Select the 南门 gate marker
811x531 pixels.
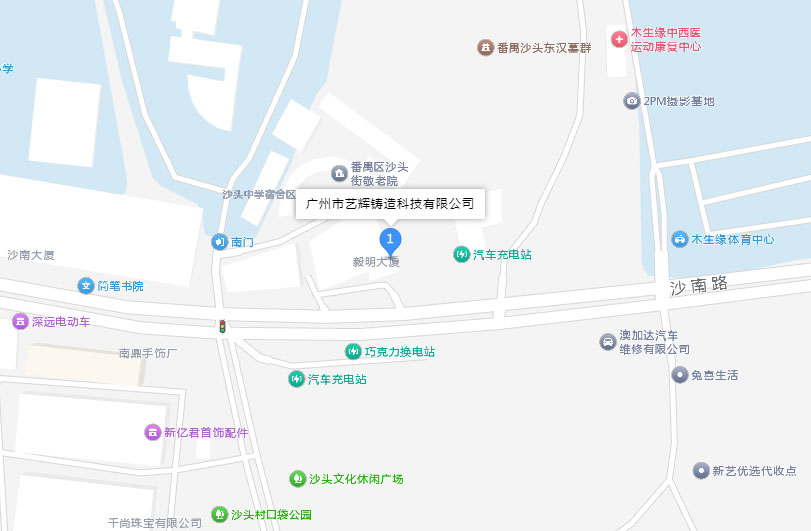click(219, 242)
